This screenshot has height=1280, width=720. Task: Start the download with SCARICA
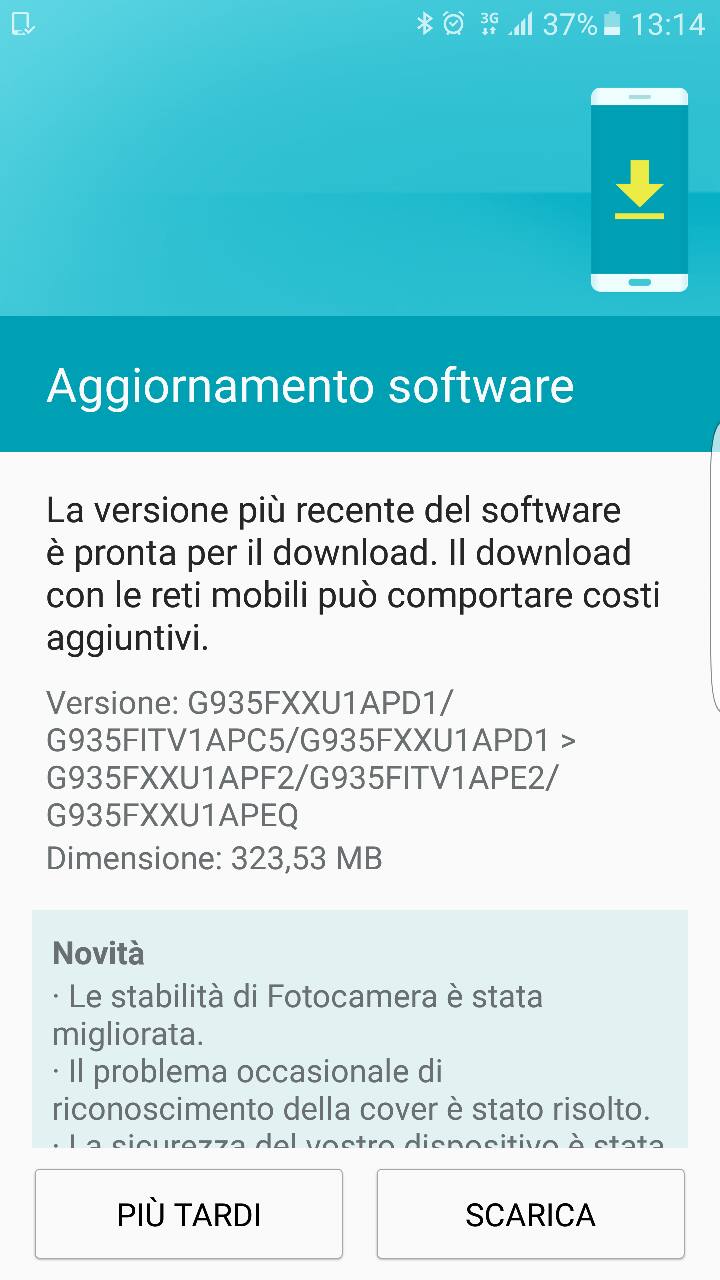tap(530, 1214)
